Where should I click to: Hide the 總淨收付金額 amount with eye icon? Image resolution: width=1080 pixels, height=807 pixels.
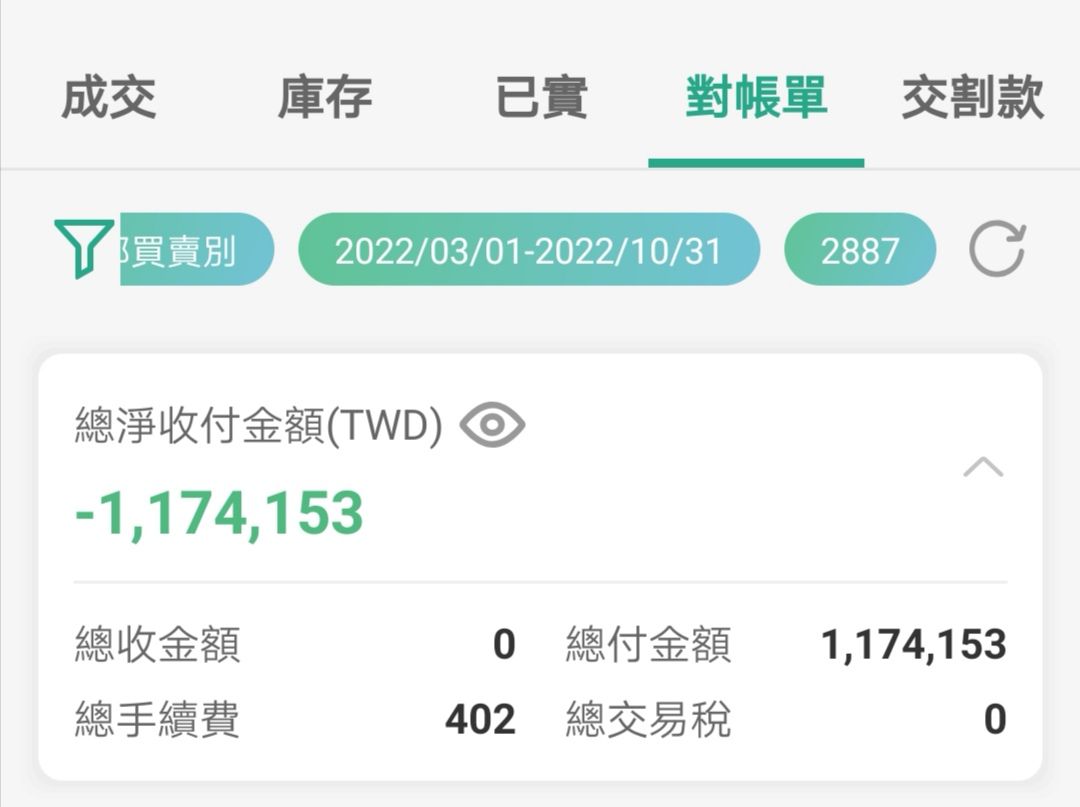tap(492, 425)
